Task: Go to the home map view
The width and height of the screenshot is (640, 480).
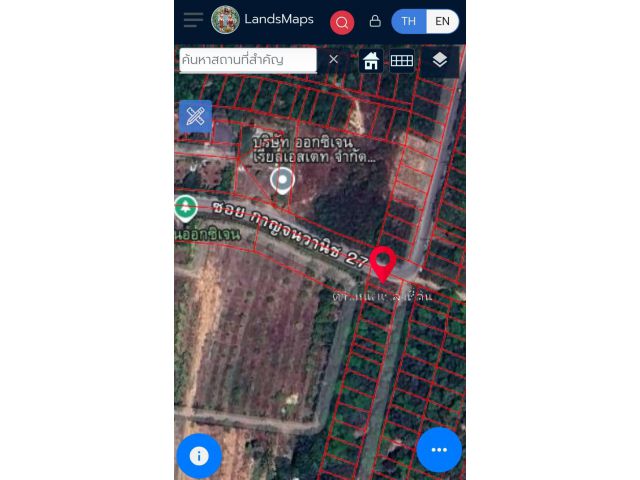Action: tap(371, 61)
